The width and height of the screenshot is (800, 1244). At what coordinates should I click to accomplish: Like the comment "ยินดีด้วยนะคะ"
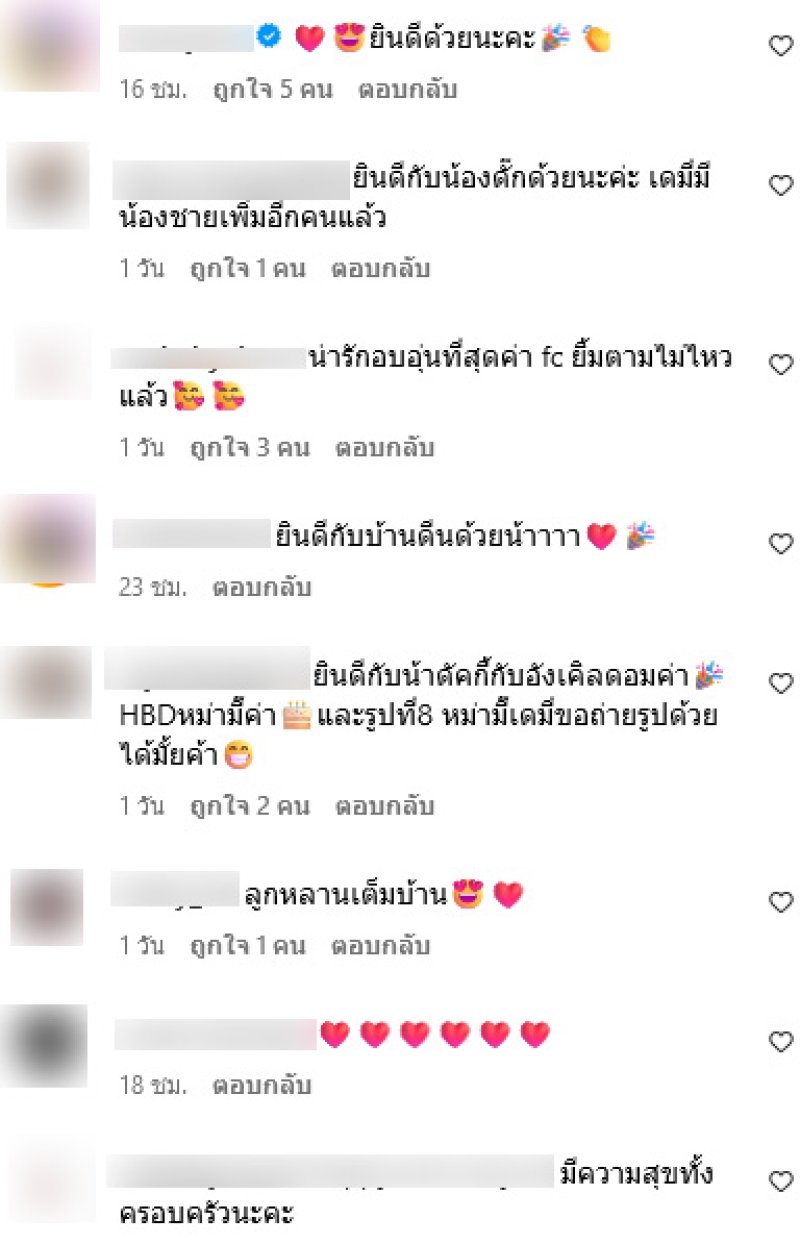coord(781,46)
